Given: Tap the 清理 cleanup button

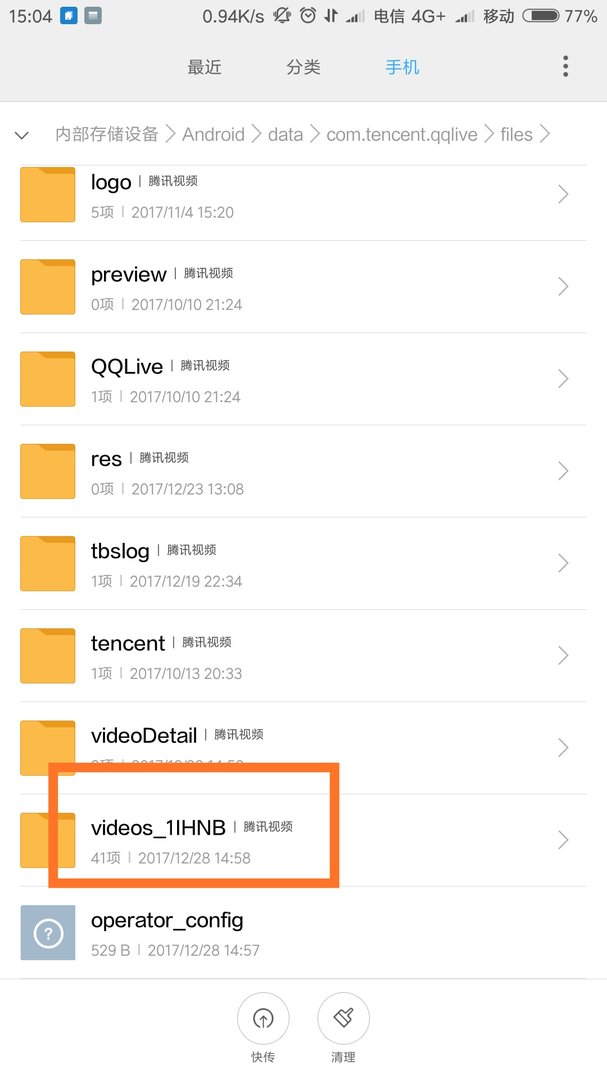Looking at the screenshot, I should 343,1019.
